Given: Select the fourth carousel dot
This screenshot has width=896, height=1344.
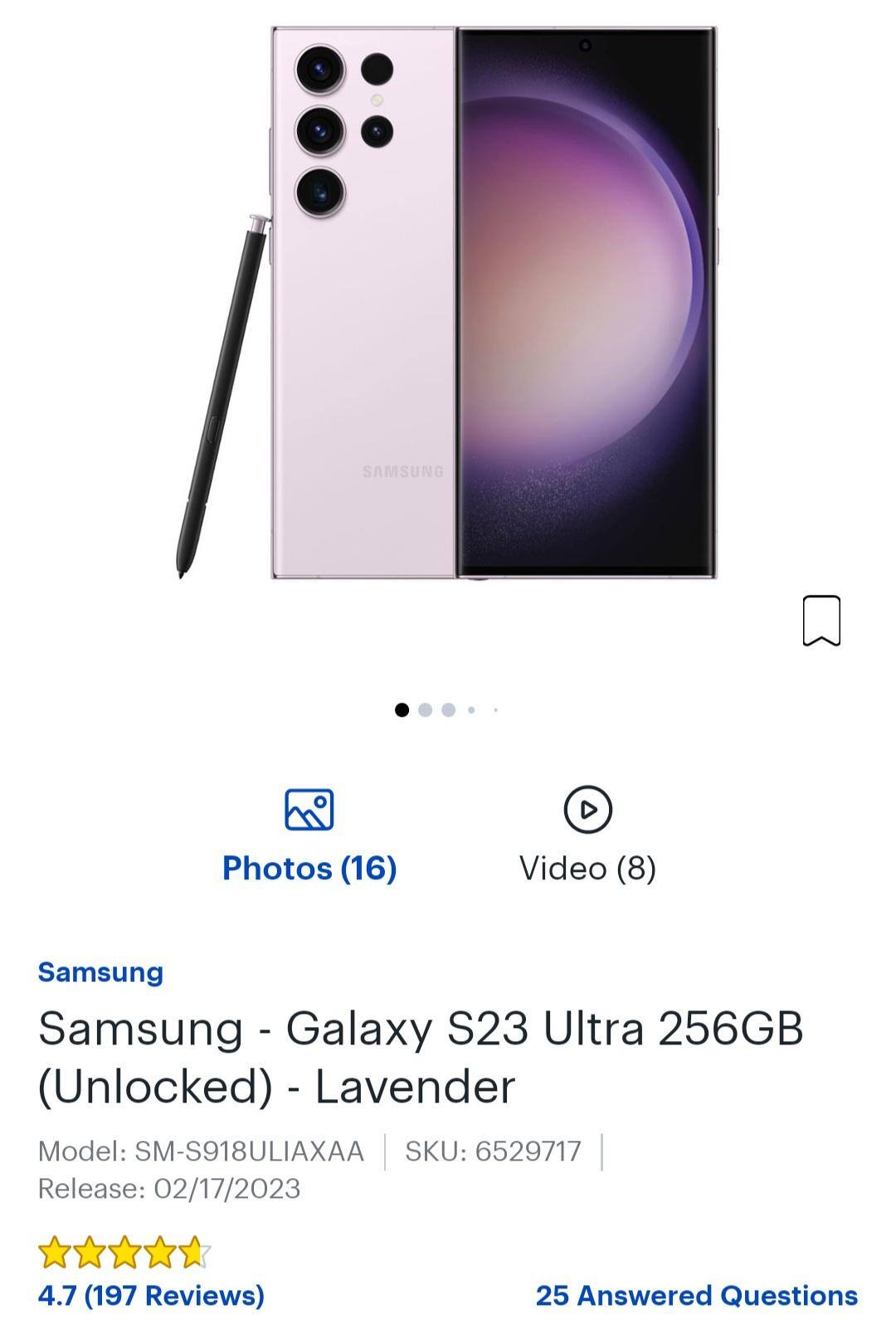Looking at the screenshot, I should [x=470, y=709].
